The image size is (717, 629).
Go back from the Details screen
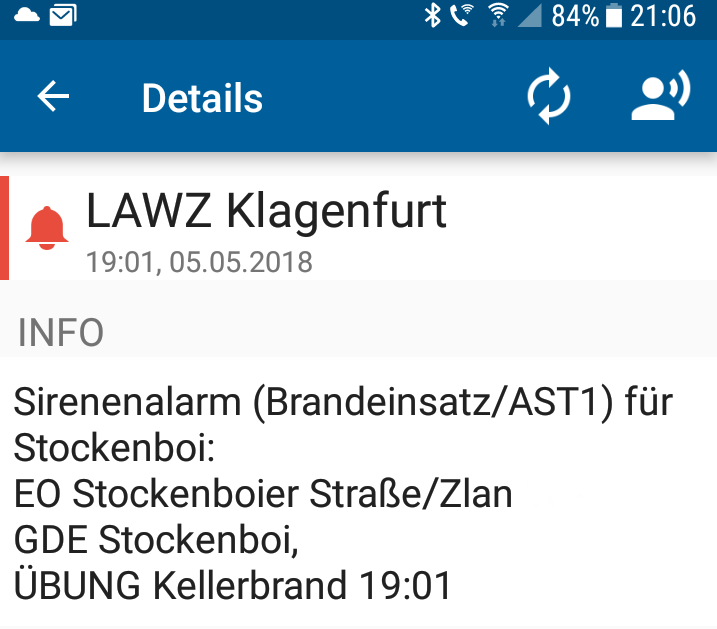(x=53, y=97)
